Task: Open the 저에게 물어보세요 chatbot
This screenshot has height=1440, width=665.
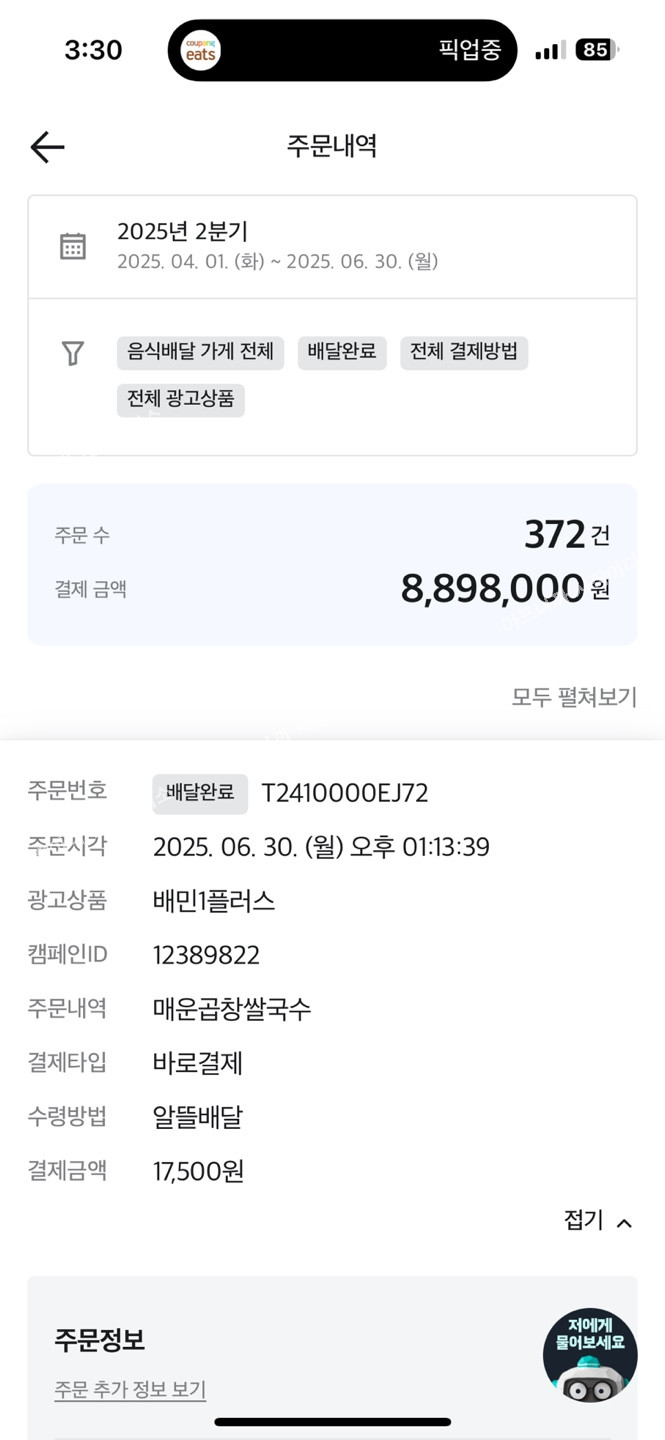Action: pos(590,1355)
